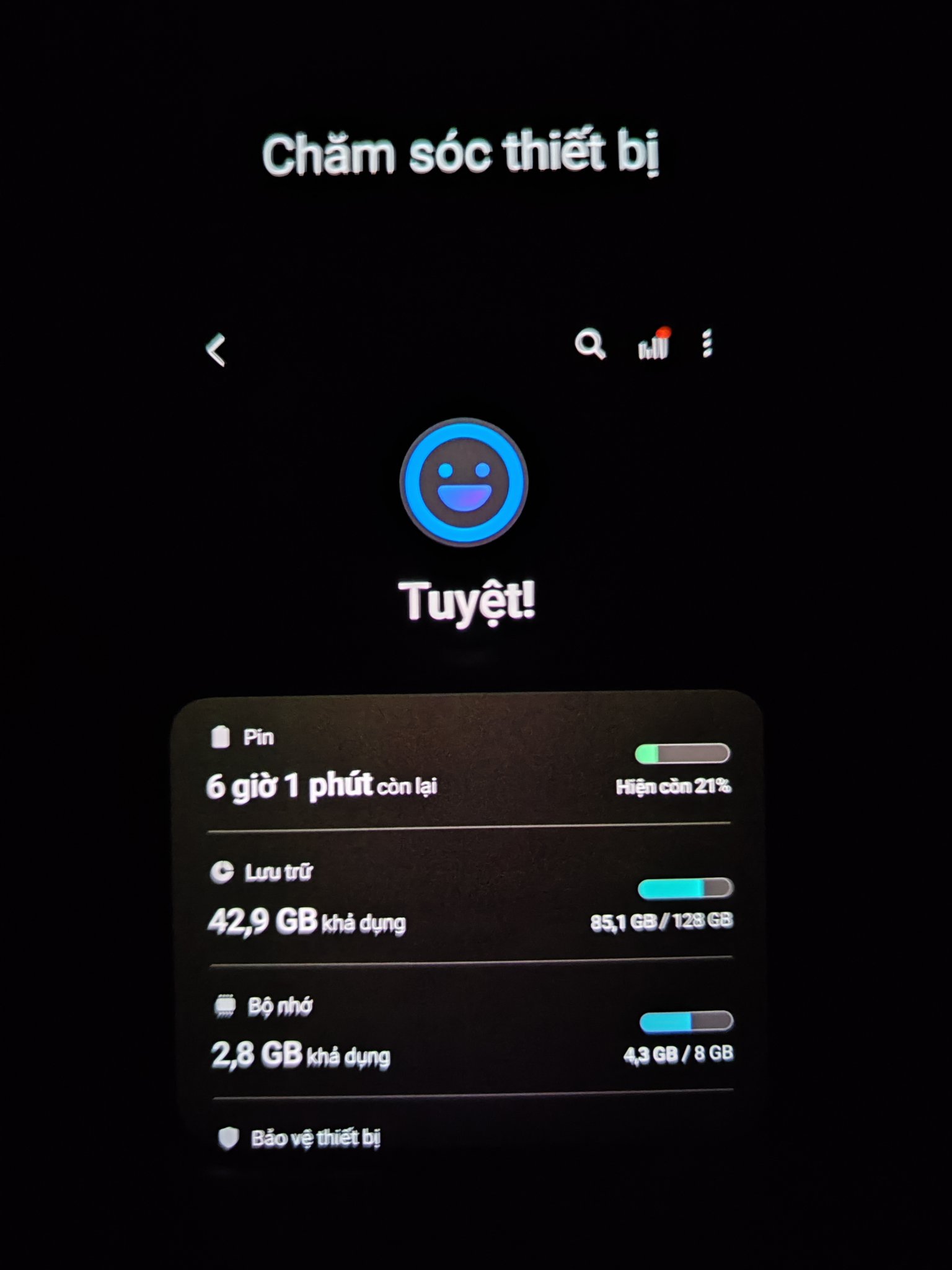Open the three-dot overflow menu
Image resolution: width=952 pixels, height=1270 pixels.
[x=707, y=344]
